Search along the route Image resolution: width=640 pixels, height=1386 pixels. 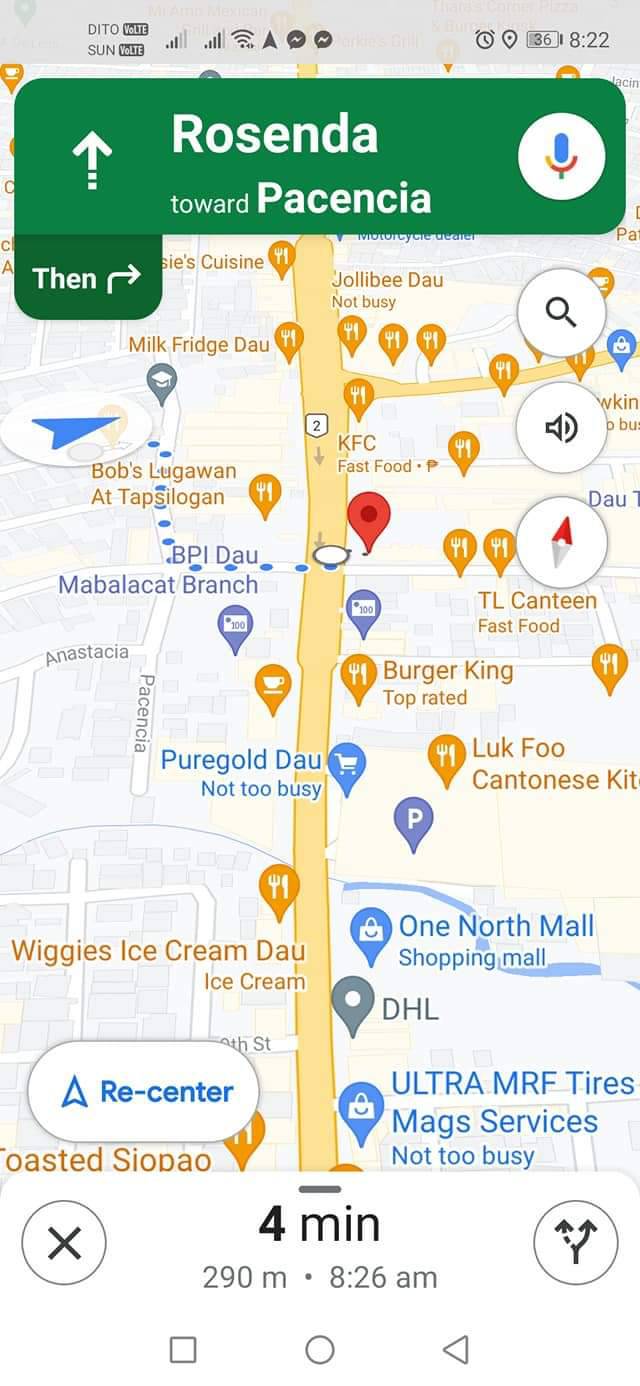(x=561, y=313)
